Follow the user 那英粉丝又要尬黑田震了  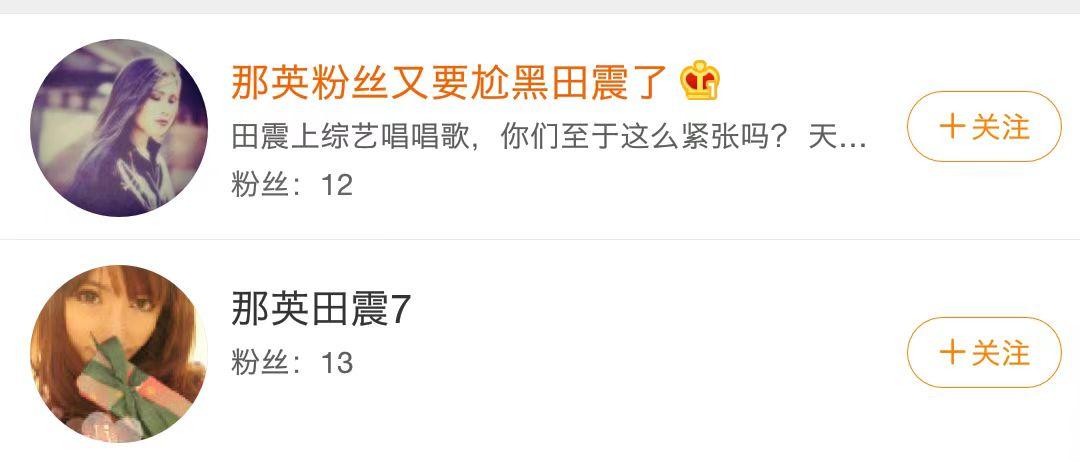point(983,127)
